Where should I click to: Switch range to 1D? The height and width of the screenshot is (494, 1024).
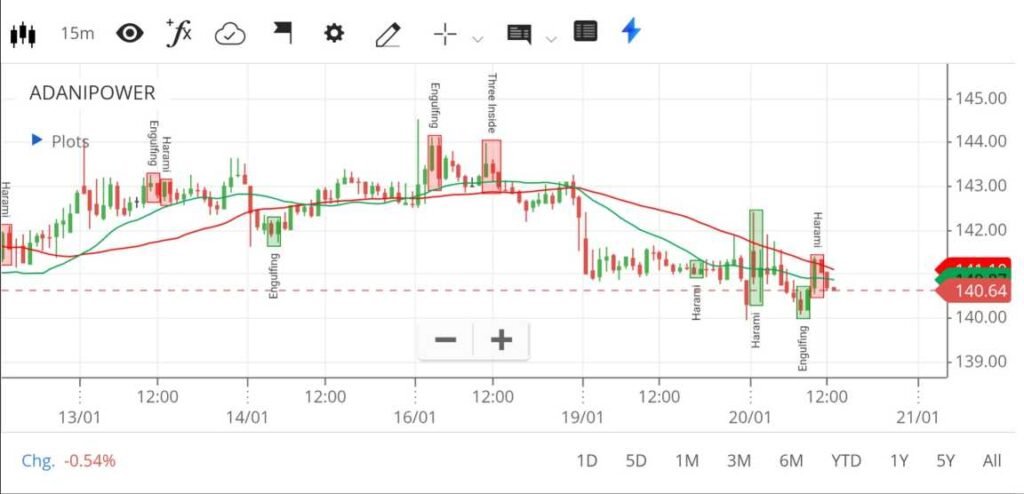click(588, 461)
